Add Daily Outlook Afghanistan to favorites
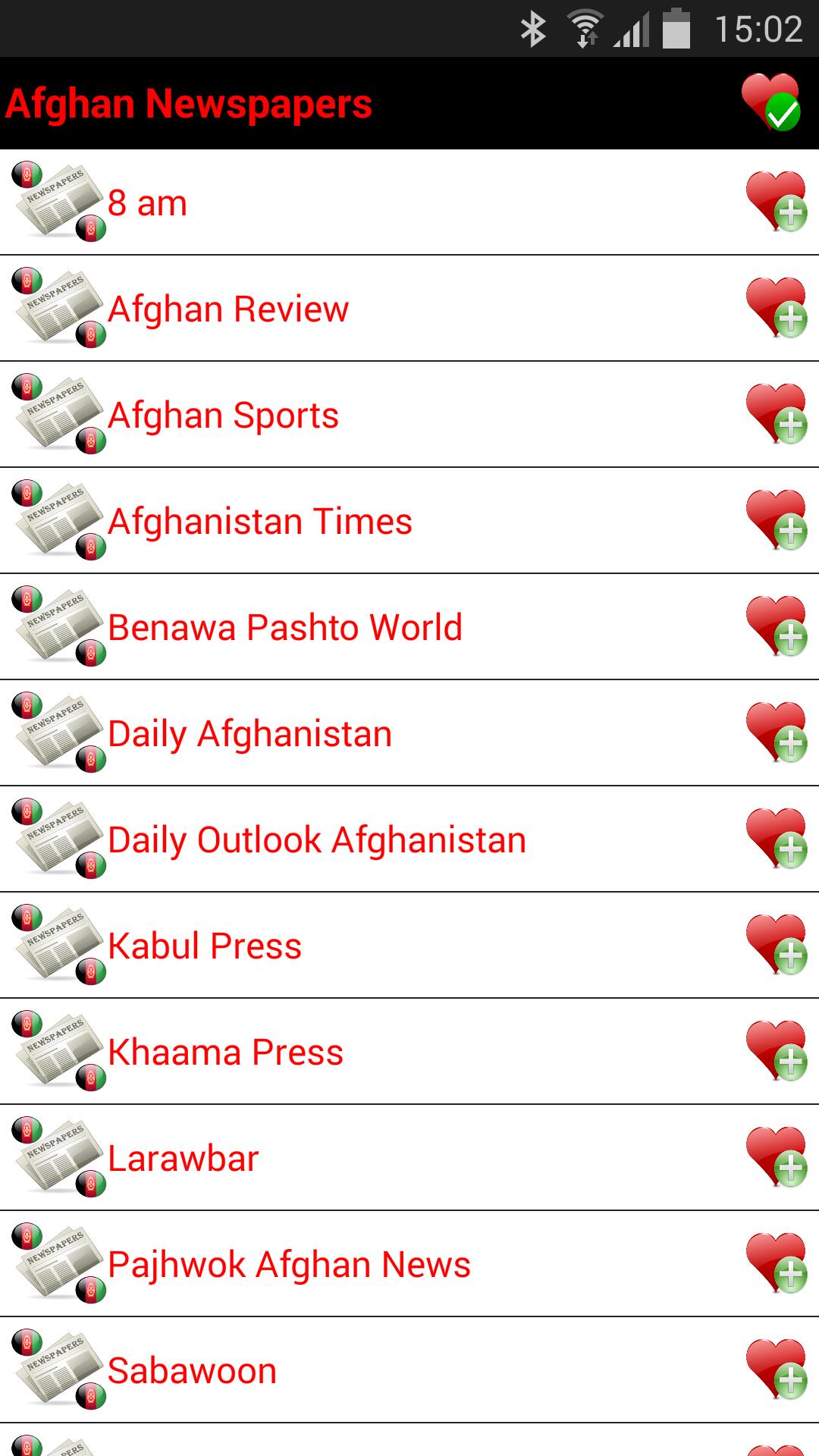 773,838
